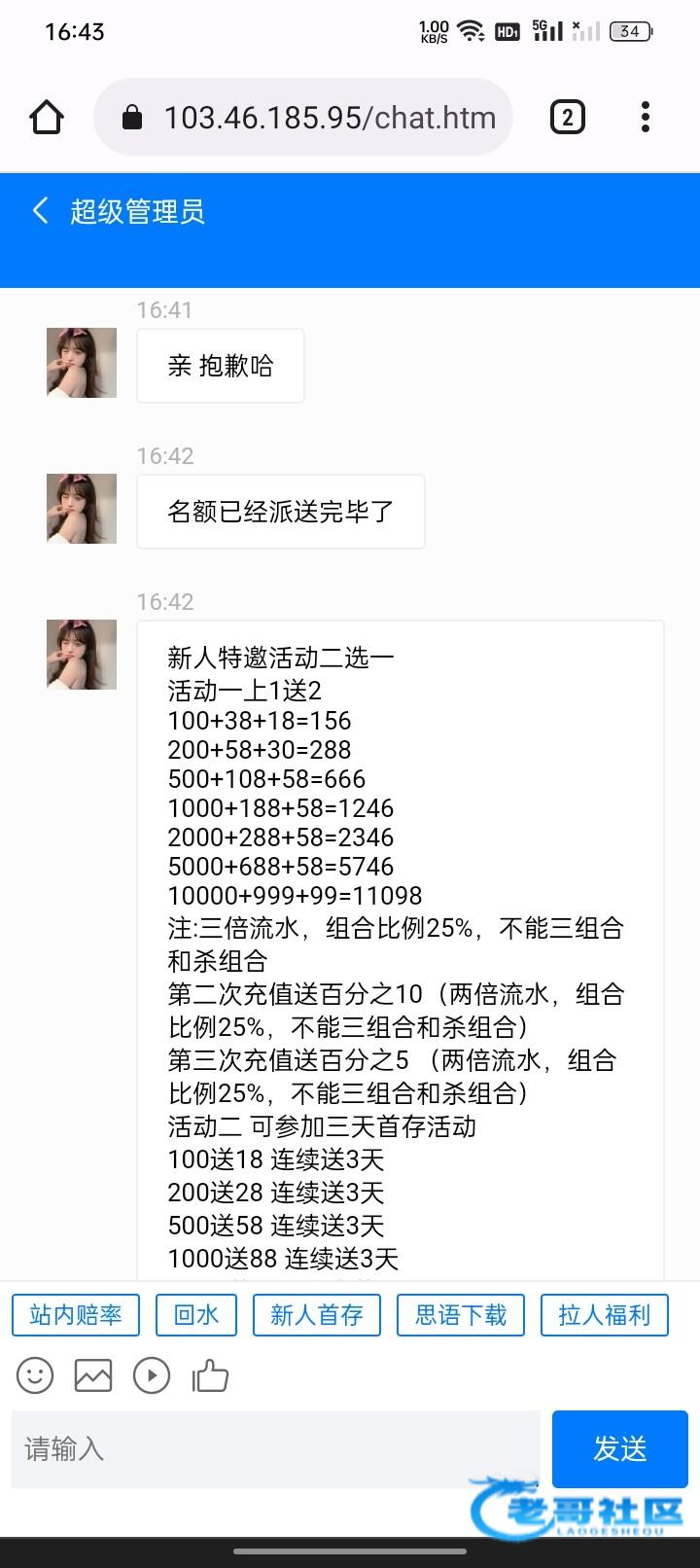Viewport: 700px width, 1568px height.
Task: Choose the 新人首存 shortcut button
Action: click(317, 1315)
